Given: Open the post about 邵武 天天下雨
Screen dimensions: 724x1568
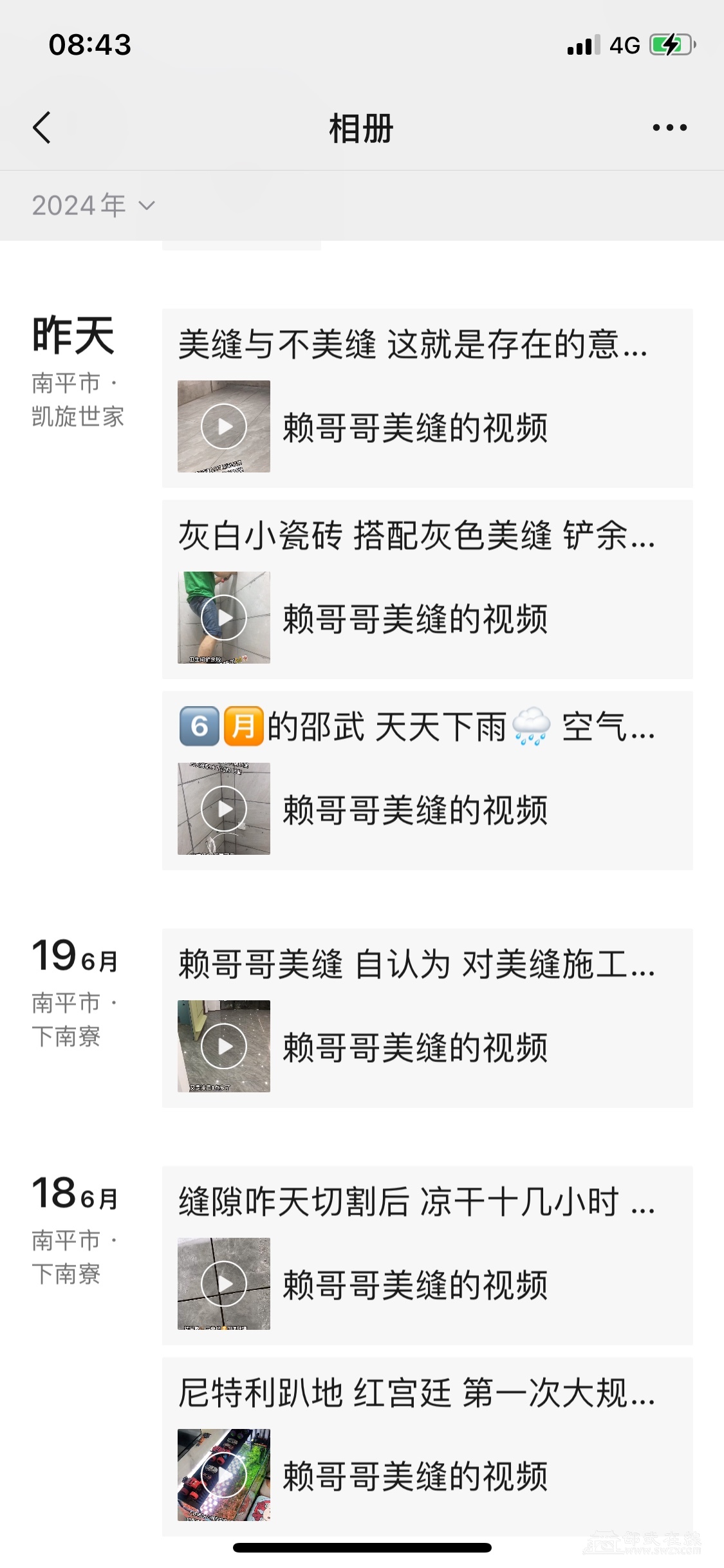Looking at the screenshot, I should [x=427, y=780].
